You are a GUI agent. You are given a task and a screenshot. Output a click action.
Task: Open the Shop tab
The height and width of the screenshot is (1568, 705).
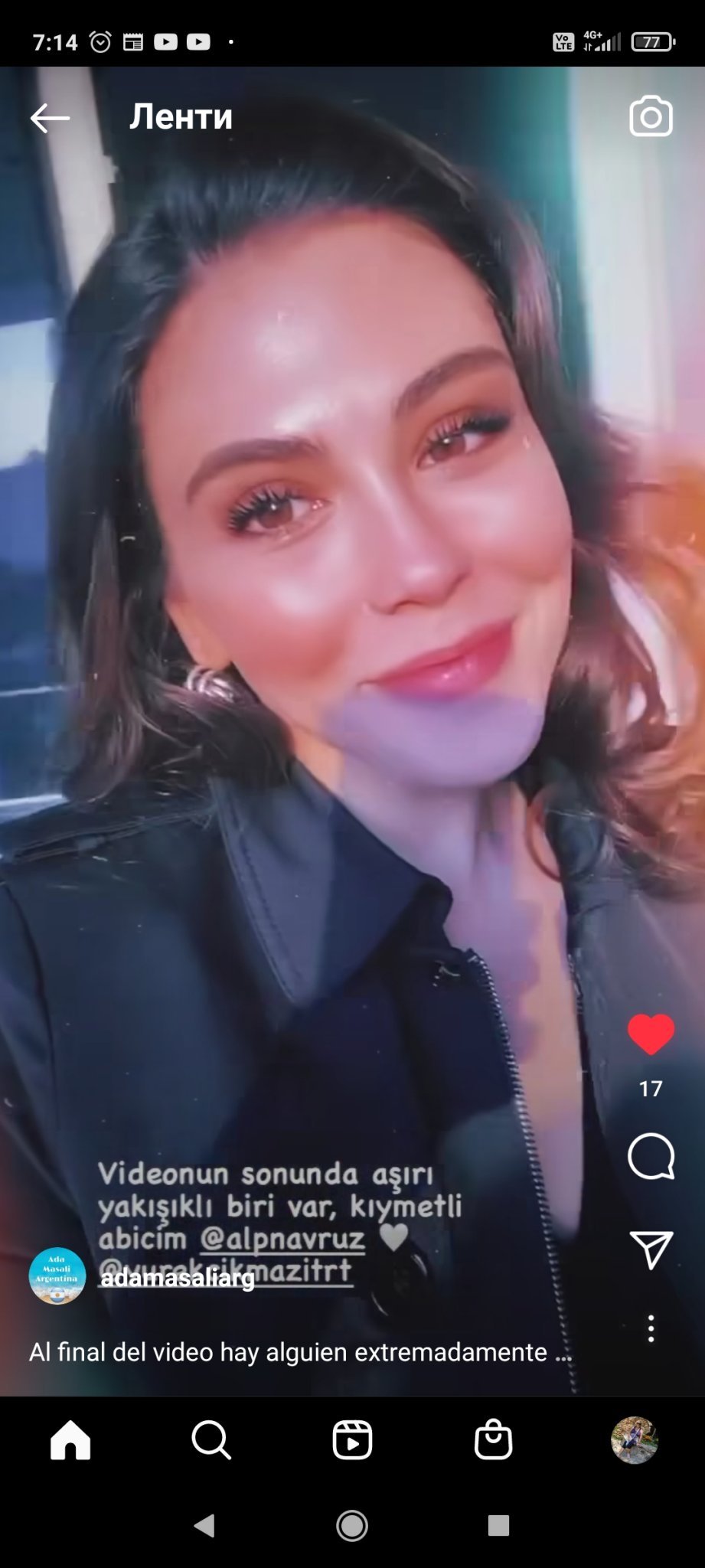point(493,1440)
